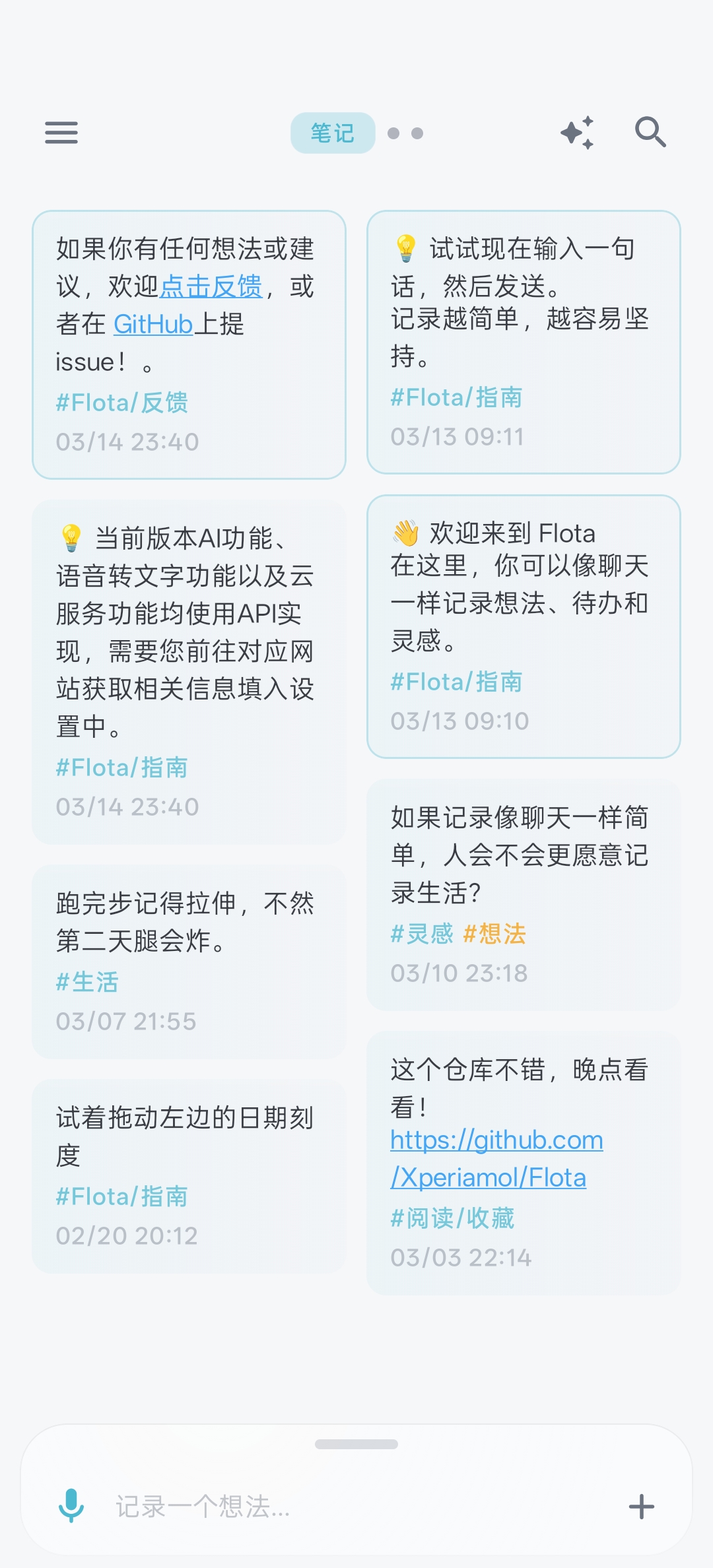The height and width of the screenshot is (1568, 713).
Task: Open the navigation sidebar menu
Action: point(61,133)
